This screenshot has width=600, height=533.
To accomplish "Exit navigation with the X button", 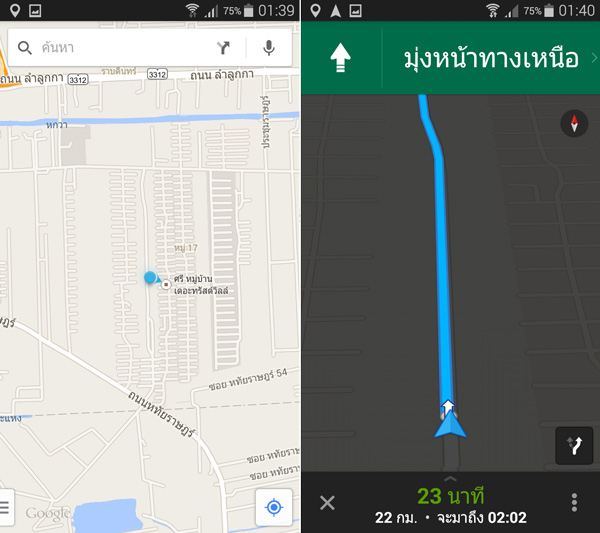I will coord(327,502).
